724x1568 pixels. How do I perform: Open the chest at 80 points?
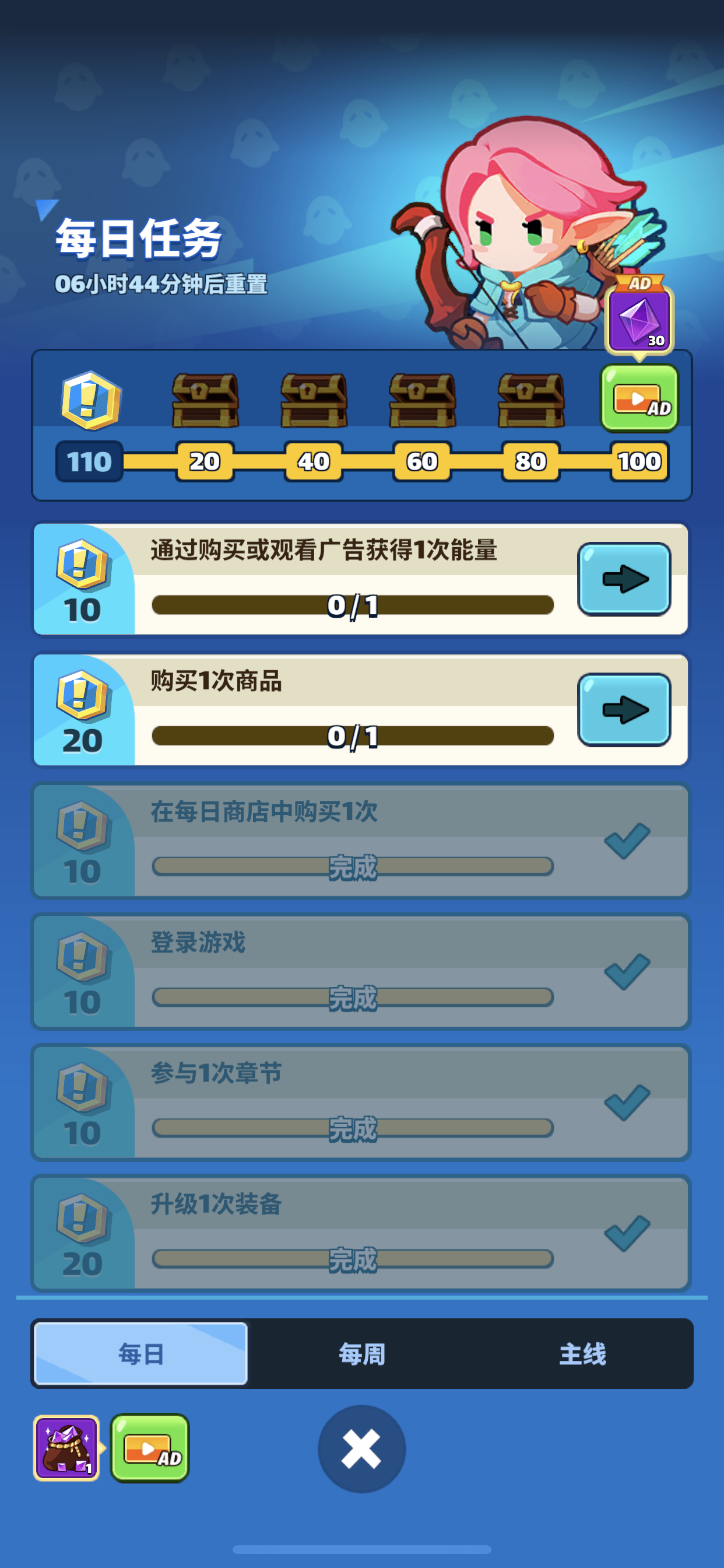point(530,400)
